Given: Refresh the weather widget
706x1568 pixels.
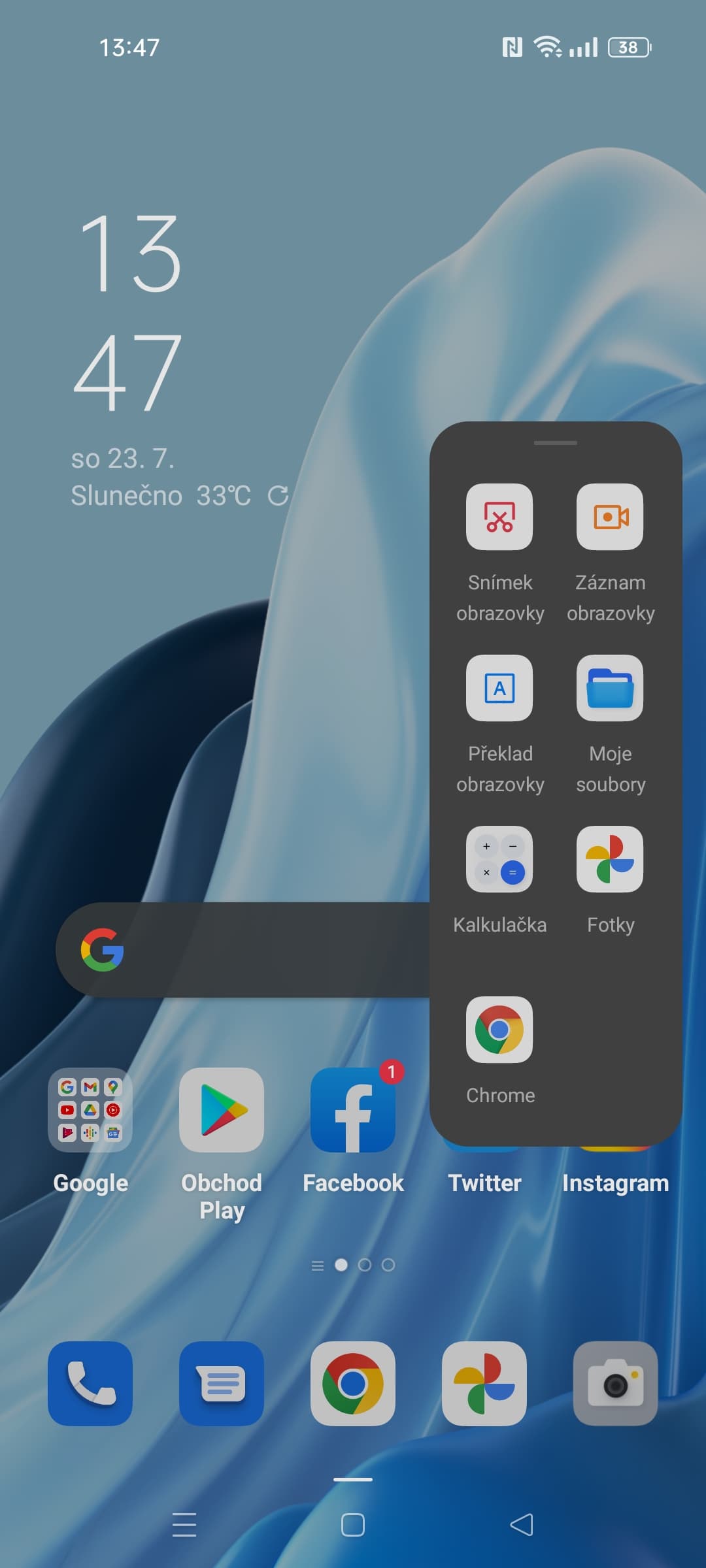Looking at the screenshot, I should [278, 496].
